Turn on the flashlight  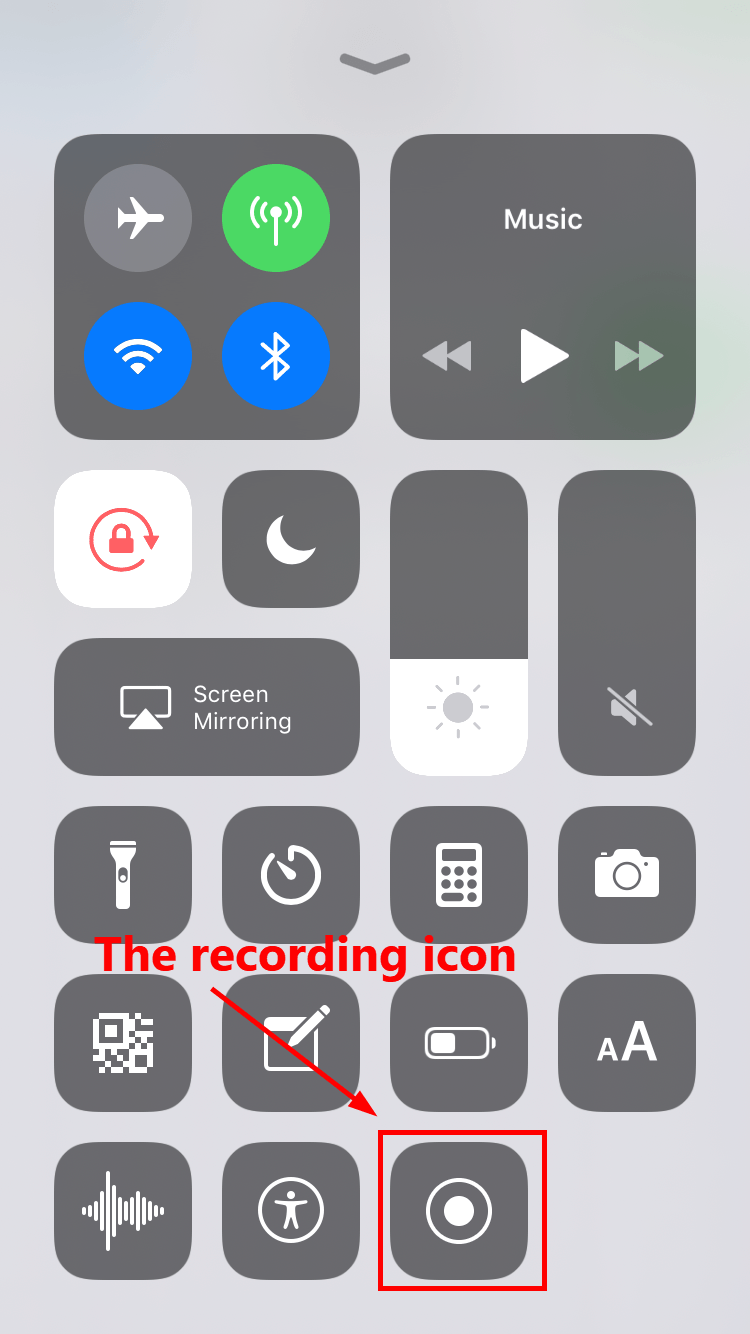click(123, 875)
